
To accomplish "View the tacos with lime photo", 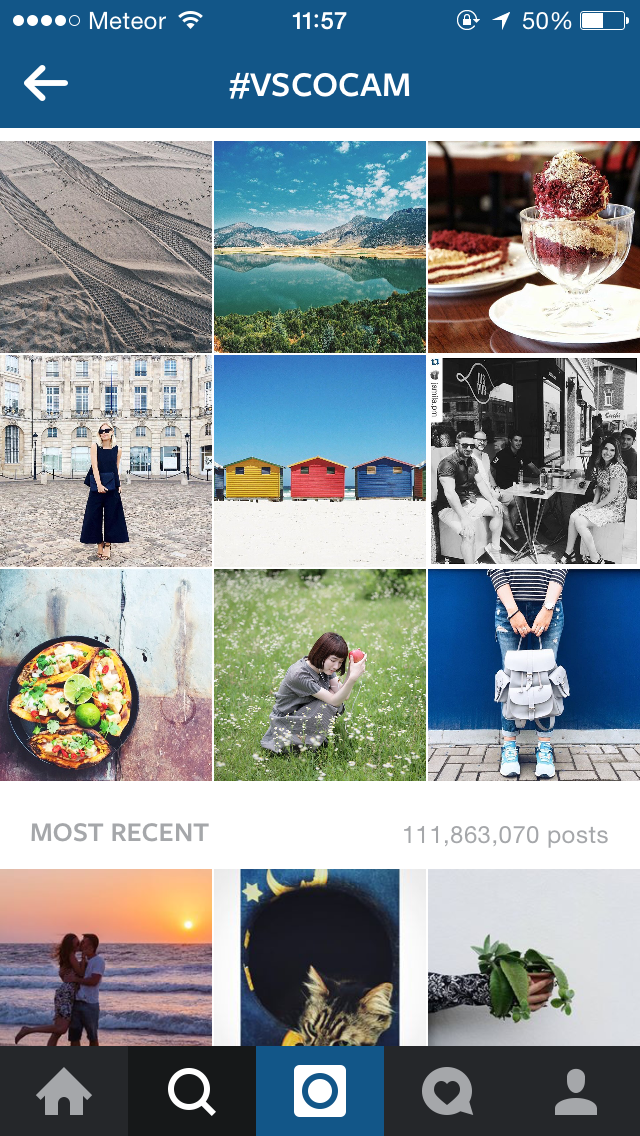I will click(106, 674).
